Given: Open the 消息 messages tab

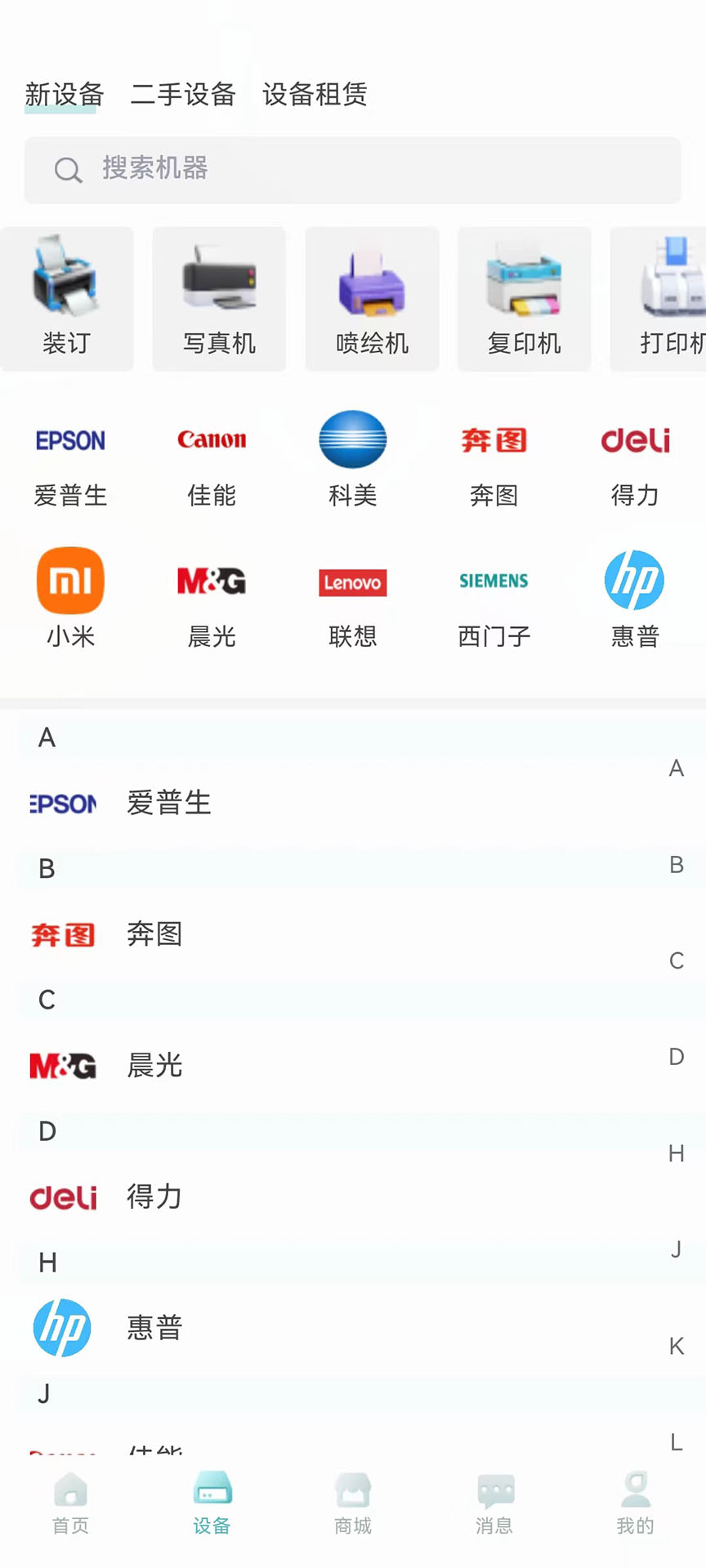Looking at the screenshot, I should (494, 1504).
